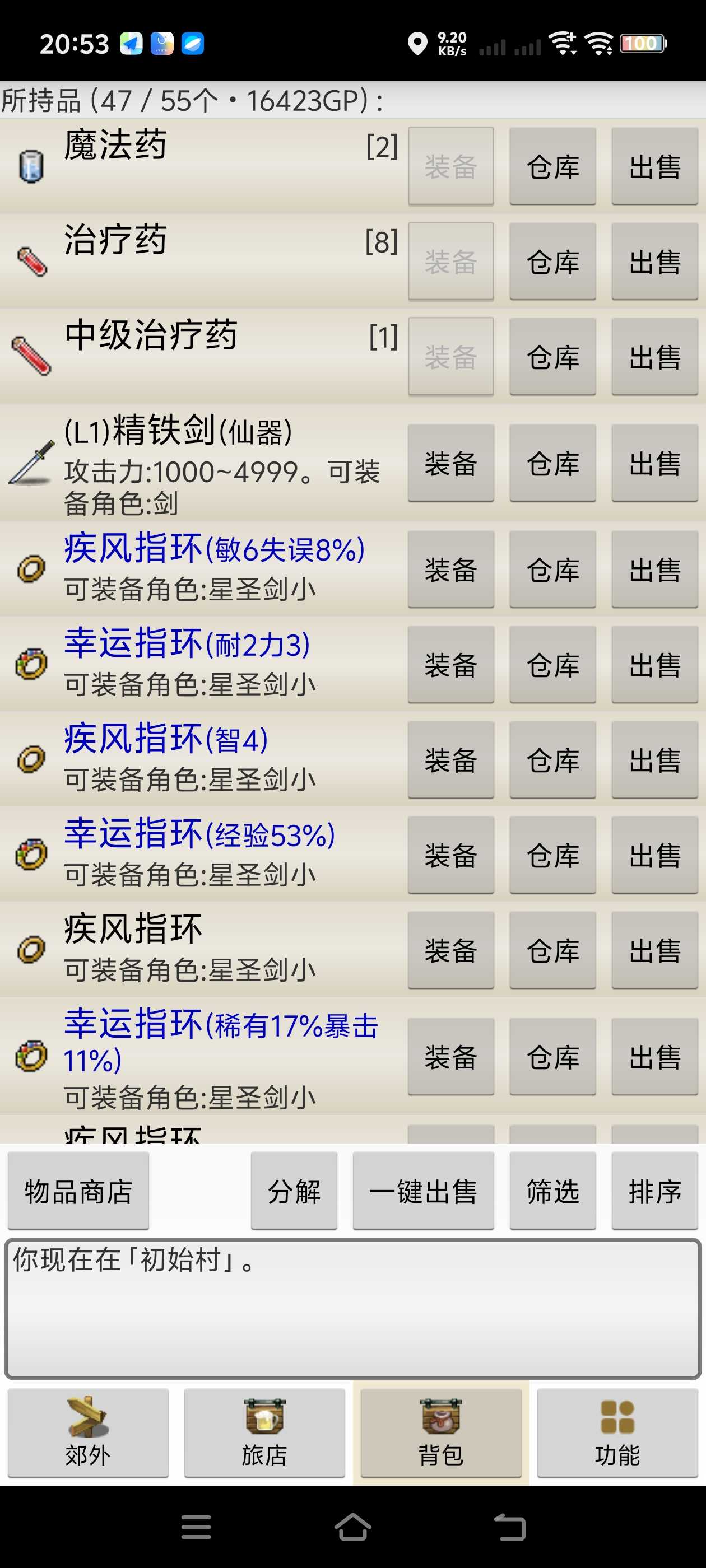Go back using system navigation
Viewport: 706px width, 1568px height.
point(509,1527)
